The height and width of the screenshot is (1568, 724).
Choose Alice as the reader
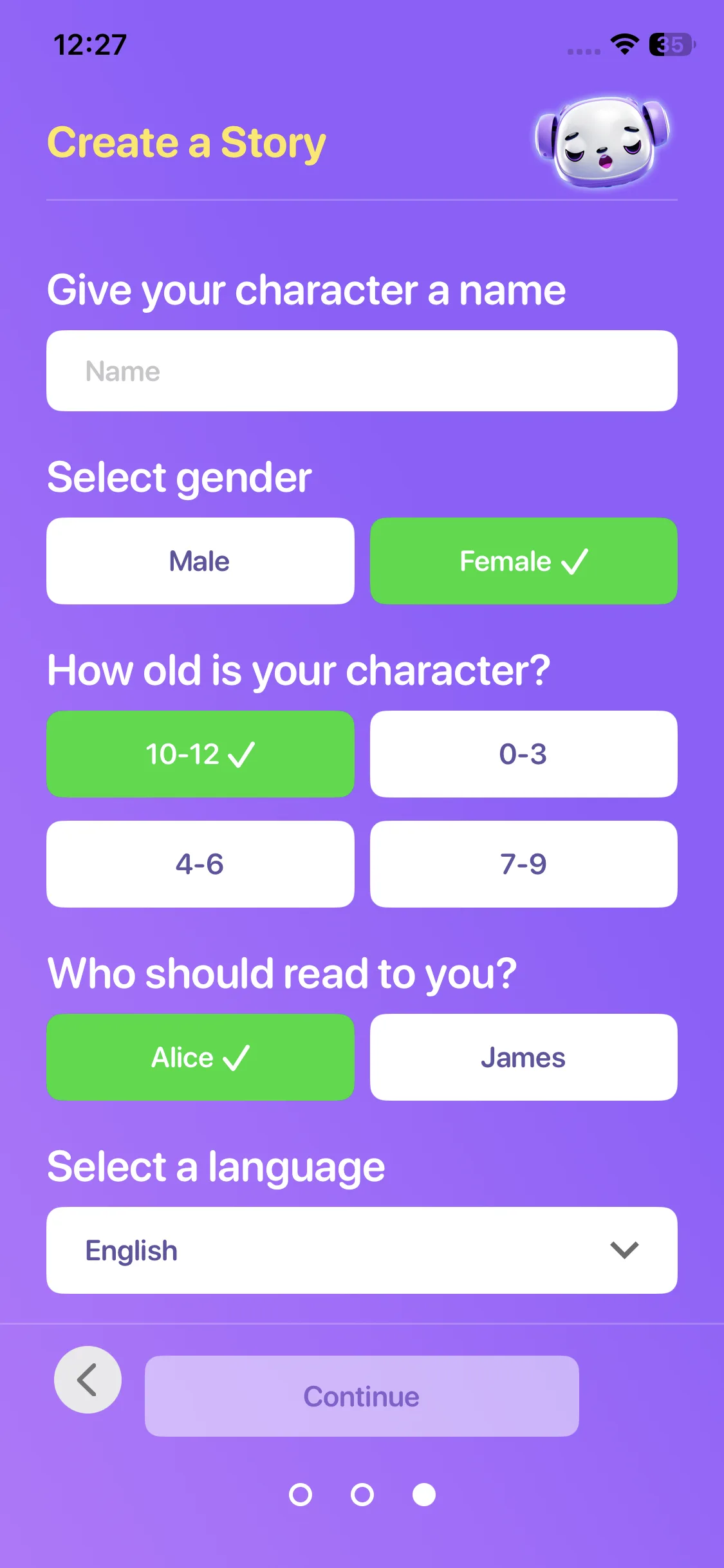click(x=200, y=1057)
